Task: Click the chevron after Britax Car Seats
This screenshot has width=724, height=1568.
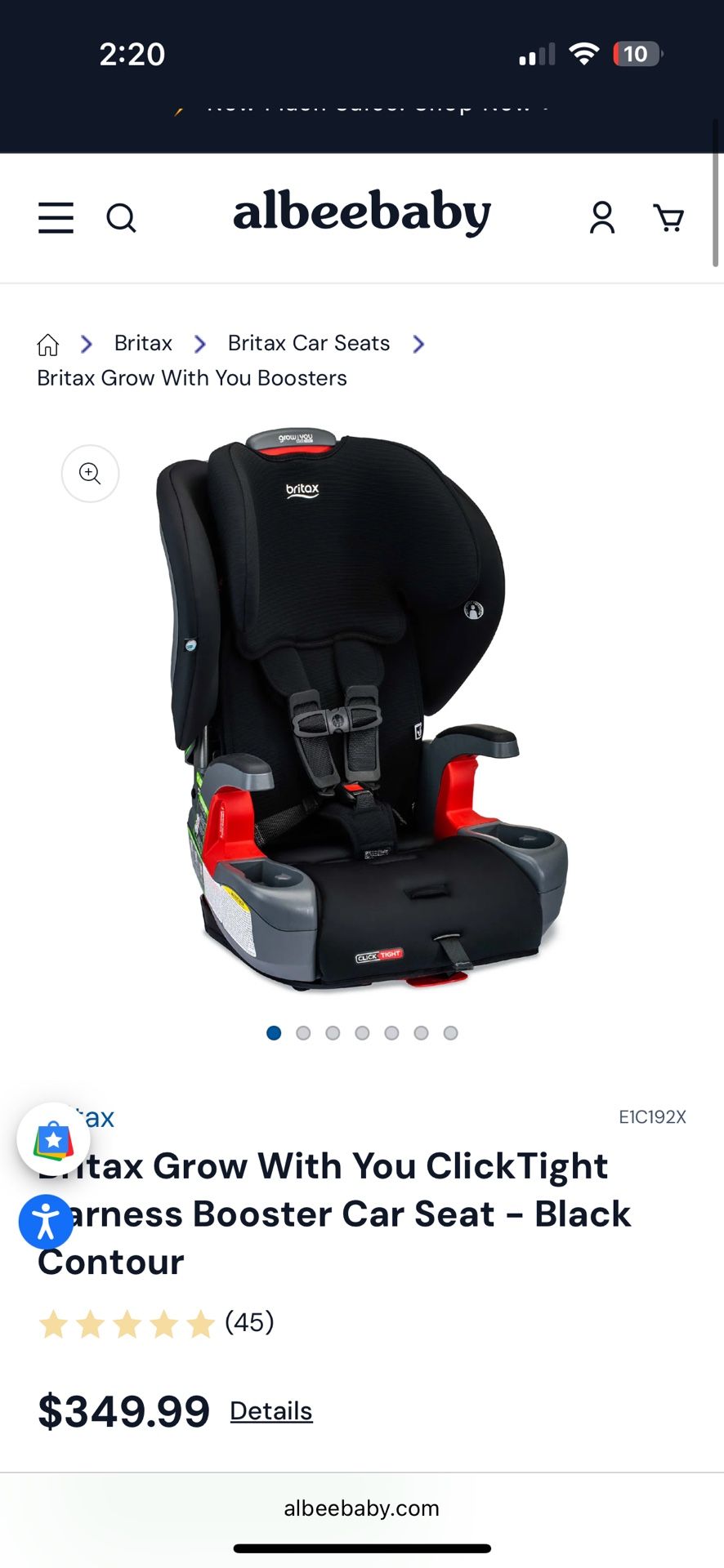Action: [418, 344]
